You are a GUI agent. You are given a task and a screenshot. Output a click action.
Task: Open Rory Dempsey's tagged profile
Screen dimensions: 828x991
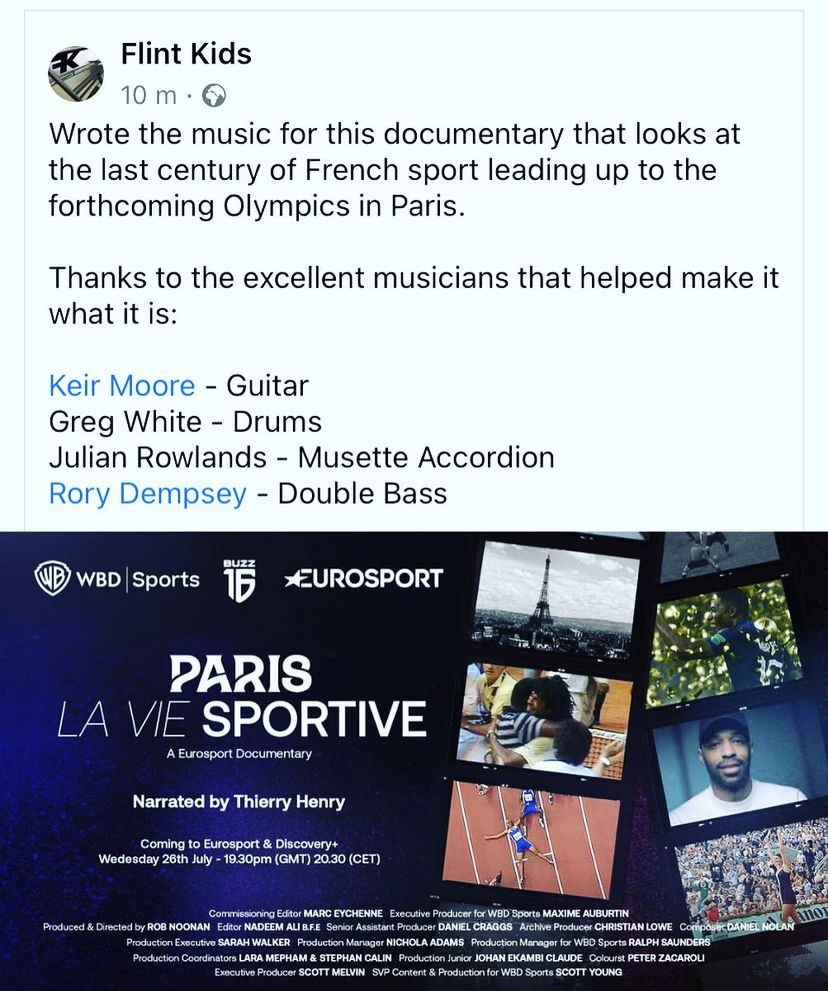(x=147, y=493)
